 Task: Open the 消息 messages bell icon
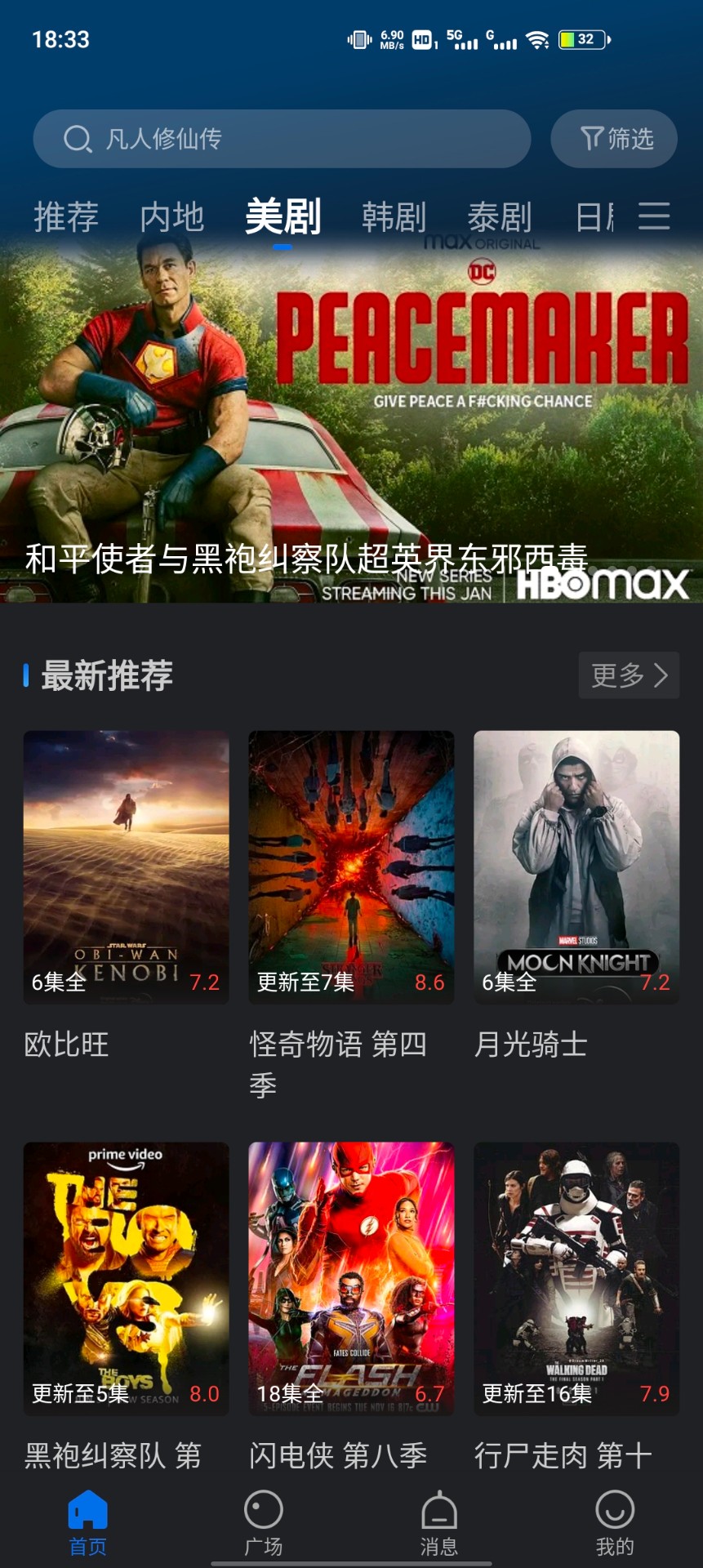click(x=439, y=1507)
